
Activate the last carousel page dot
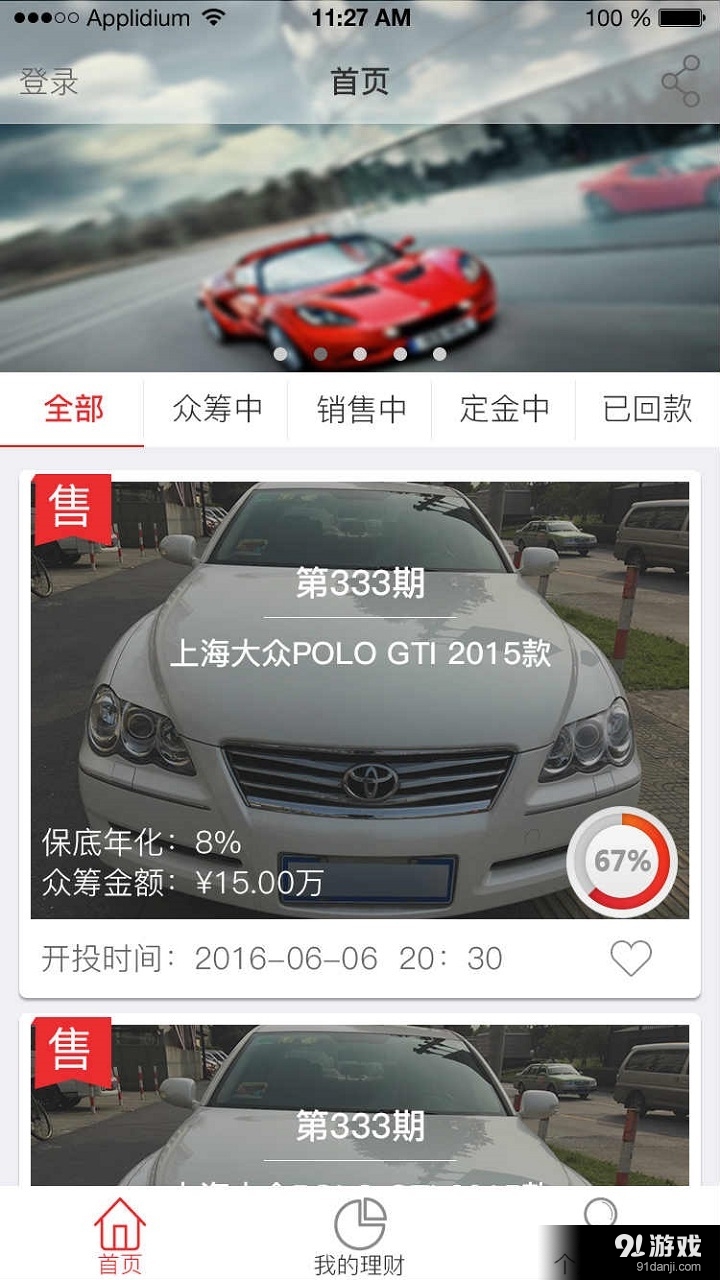tap(440, 352)
